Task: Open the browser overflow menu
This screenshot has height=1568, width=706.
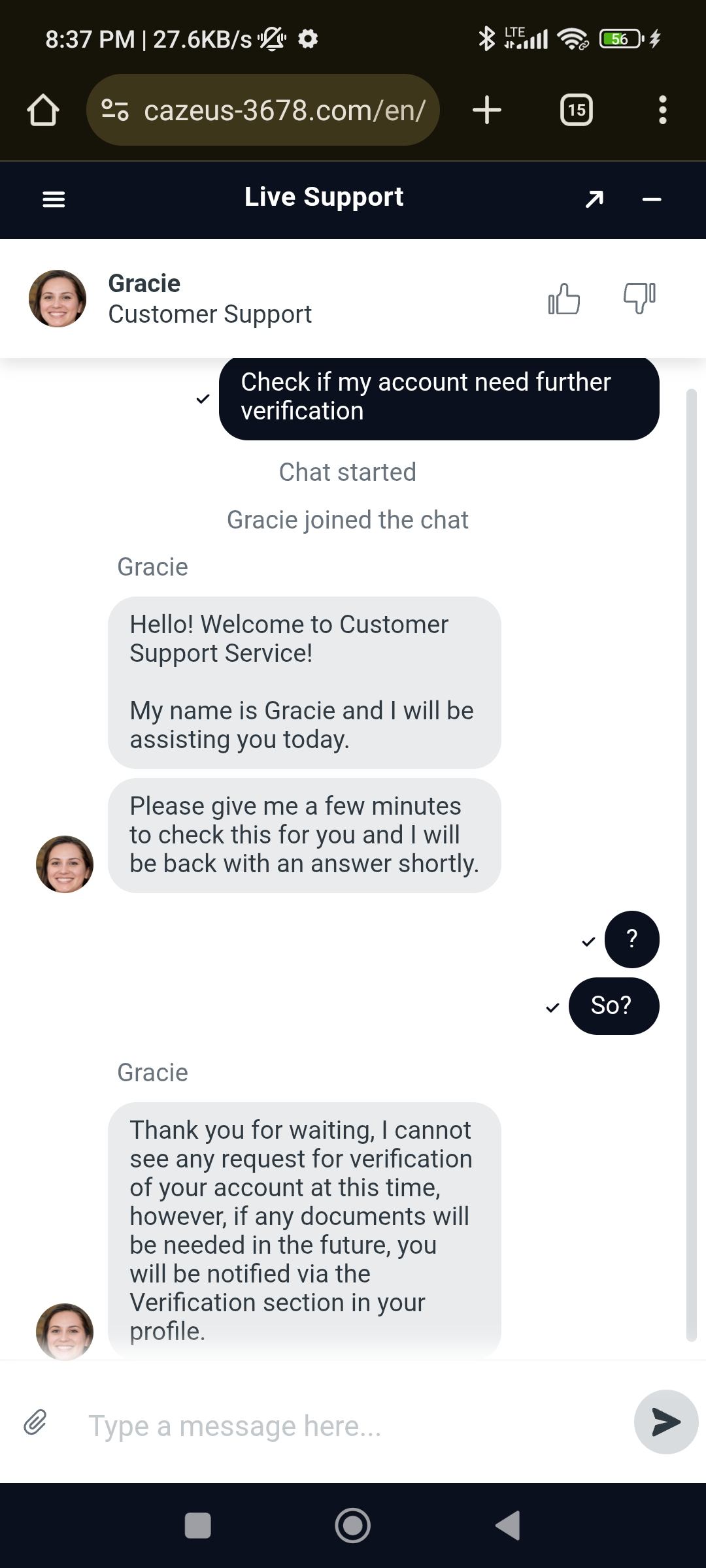Action: click(663, 110)
